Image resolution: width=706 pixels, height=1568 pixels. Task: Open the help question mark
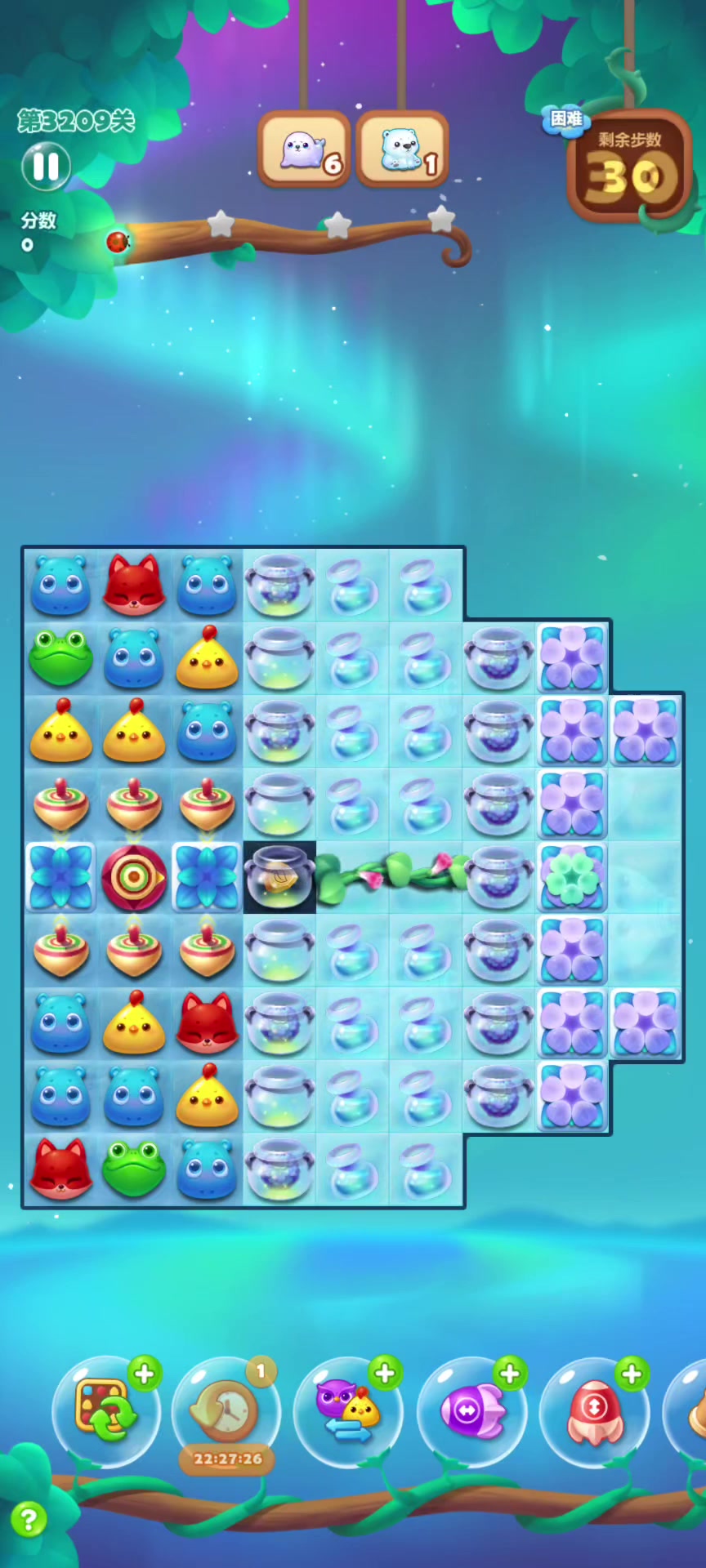[x=29, y=1520]
